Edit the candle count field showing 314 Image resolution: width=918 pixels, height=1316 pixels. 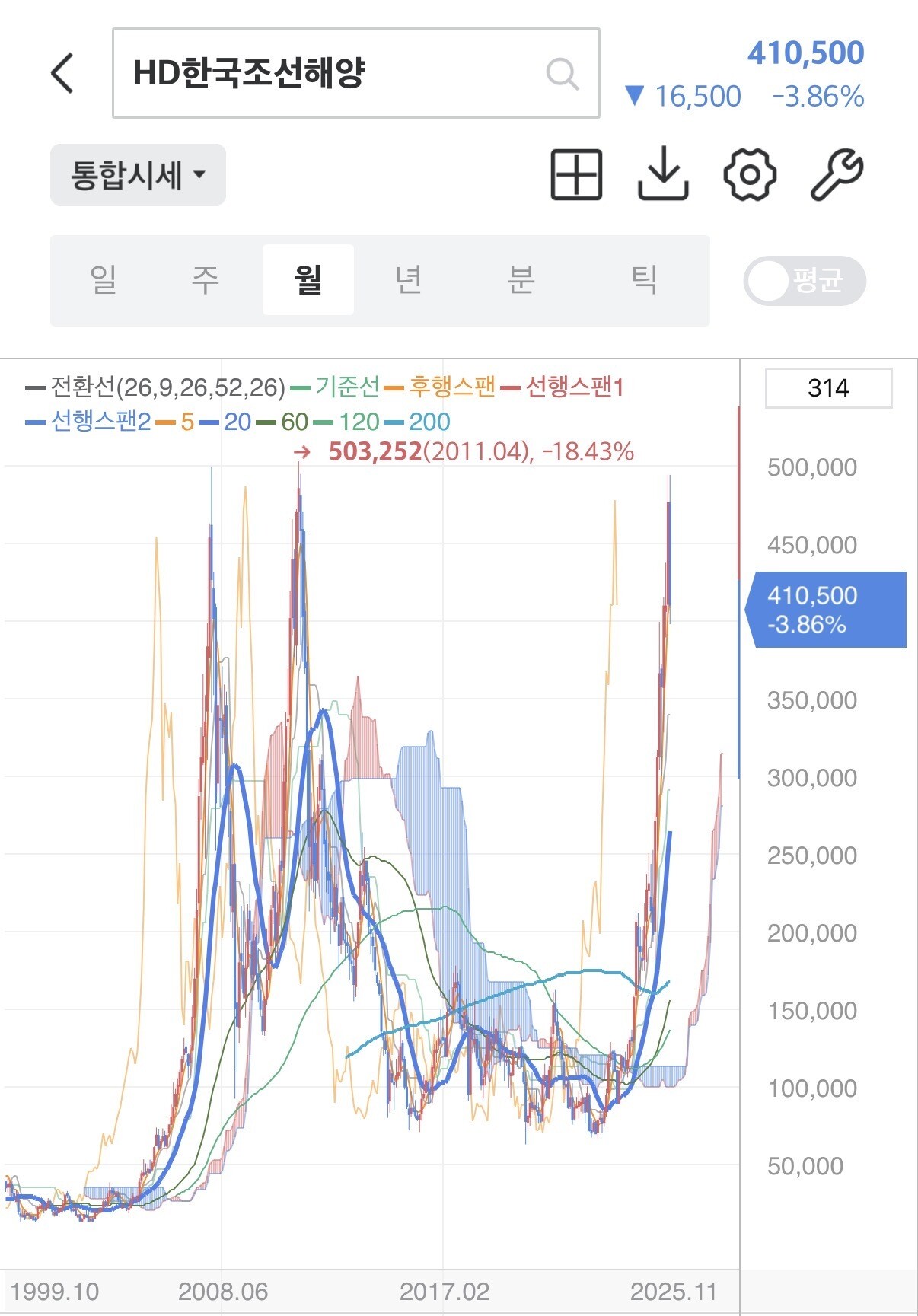[x=828, y=388]
